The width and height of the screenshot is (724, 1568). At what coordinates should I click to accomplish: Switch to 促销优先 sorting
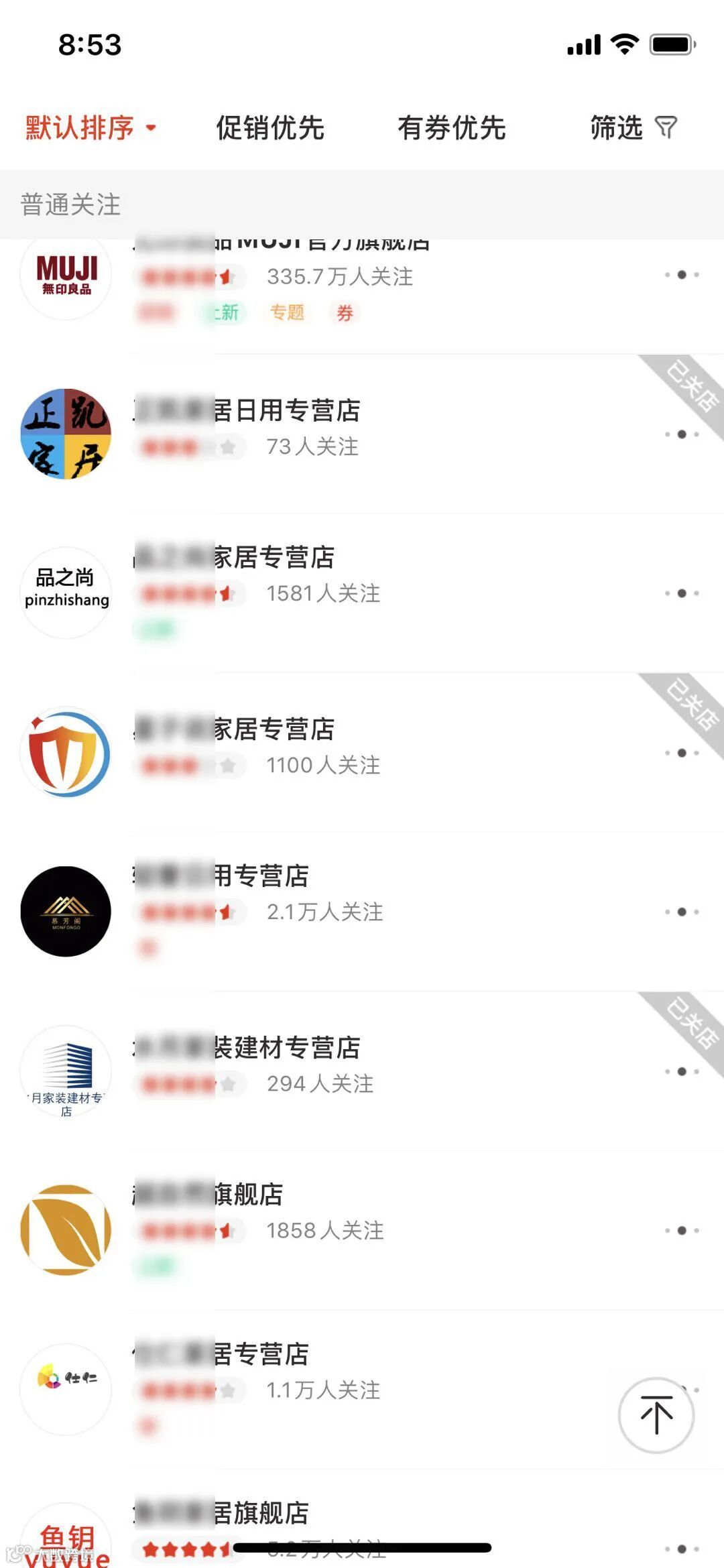click(x=269, y=127)
